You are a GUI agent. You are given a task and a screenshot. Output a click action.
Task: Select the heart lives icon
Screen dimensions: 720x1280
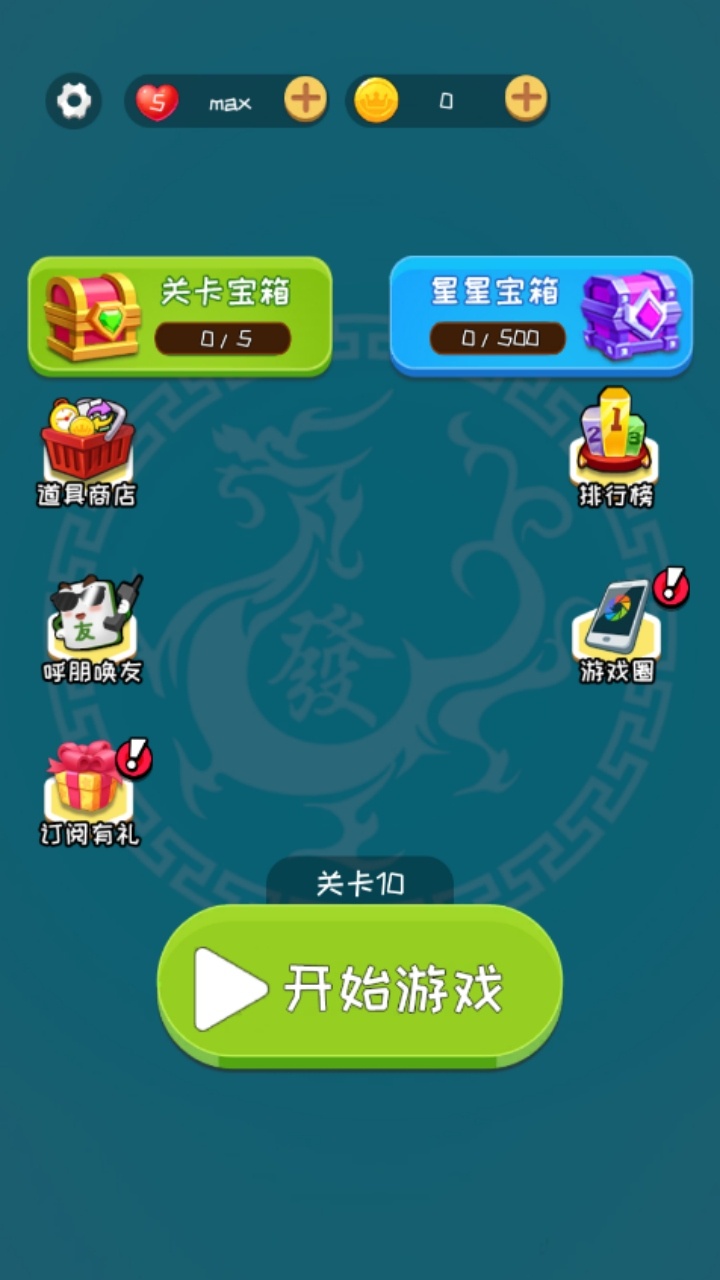[x=157, y=100]
